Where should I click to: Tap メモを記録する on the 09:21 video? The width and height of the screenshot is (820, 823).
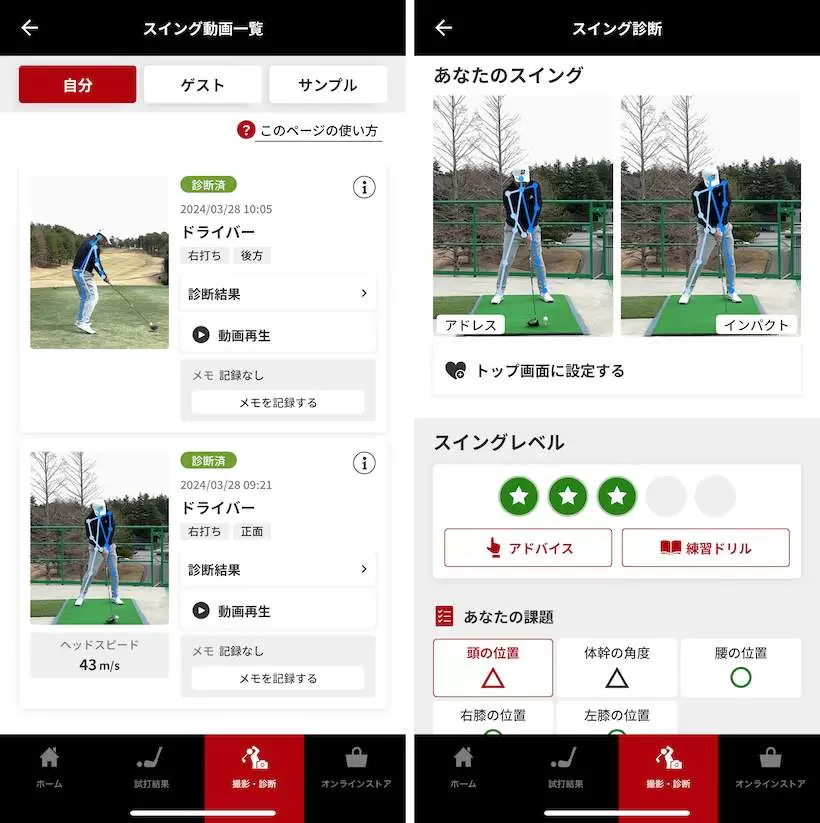point(278,678)
